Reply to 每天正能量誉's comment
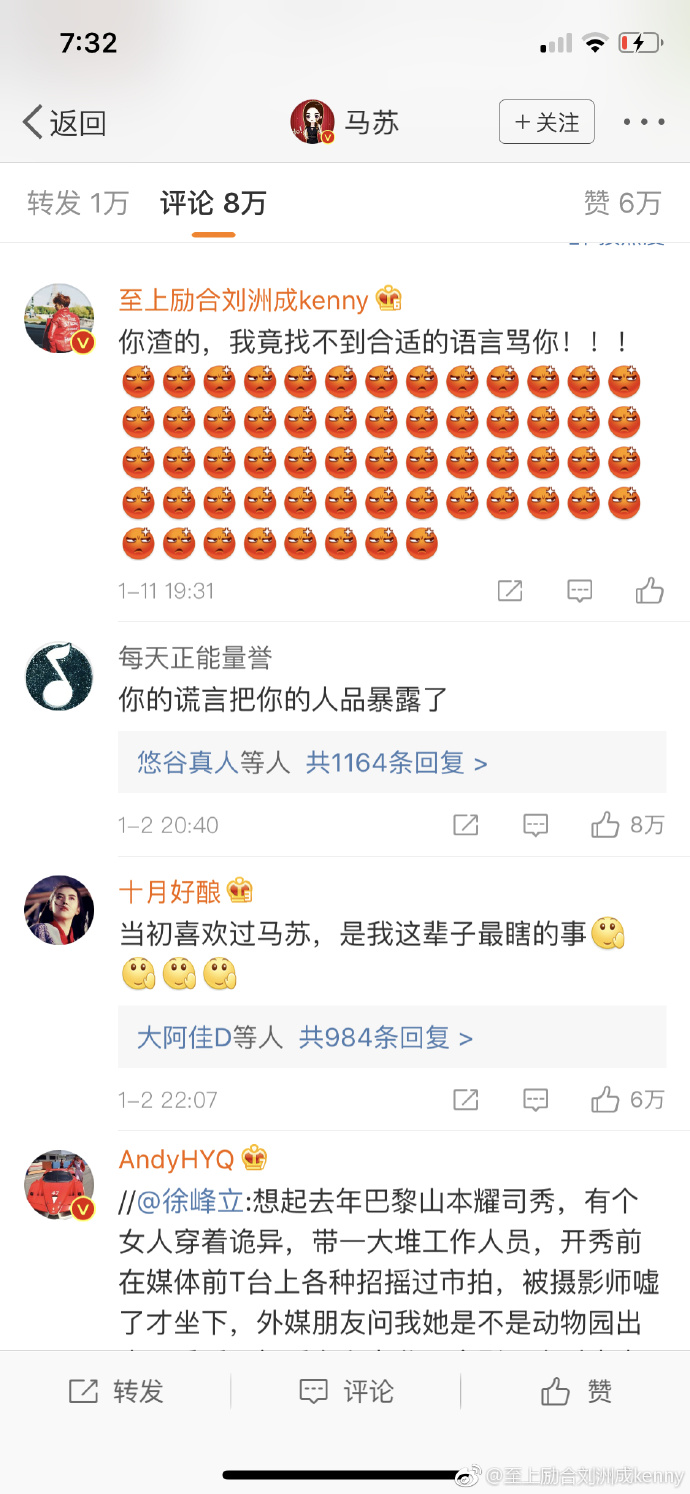This screenshot has height=1494, width=690. tap(536, 825)
